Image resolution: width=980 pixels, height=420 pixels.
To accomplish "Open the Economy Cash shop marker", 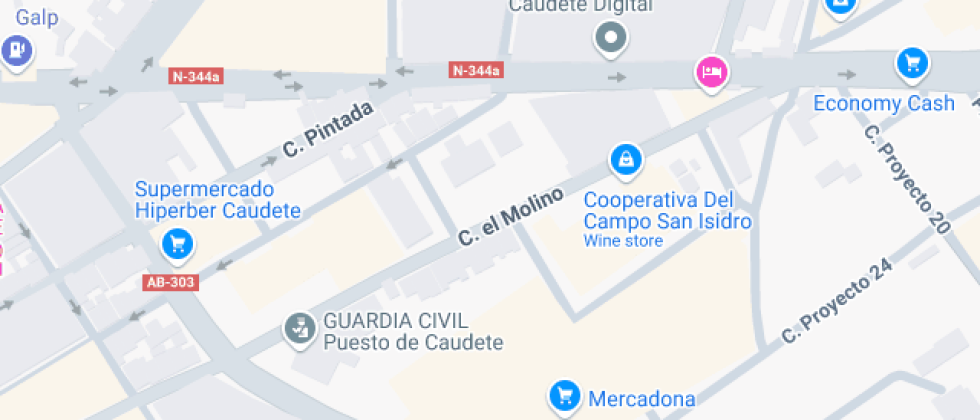I will (x=911, y=64).
